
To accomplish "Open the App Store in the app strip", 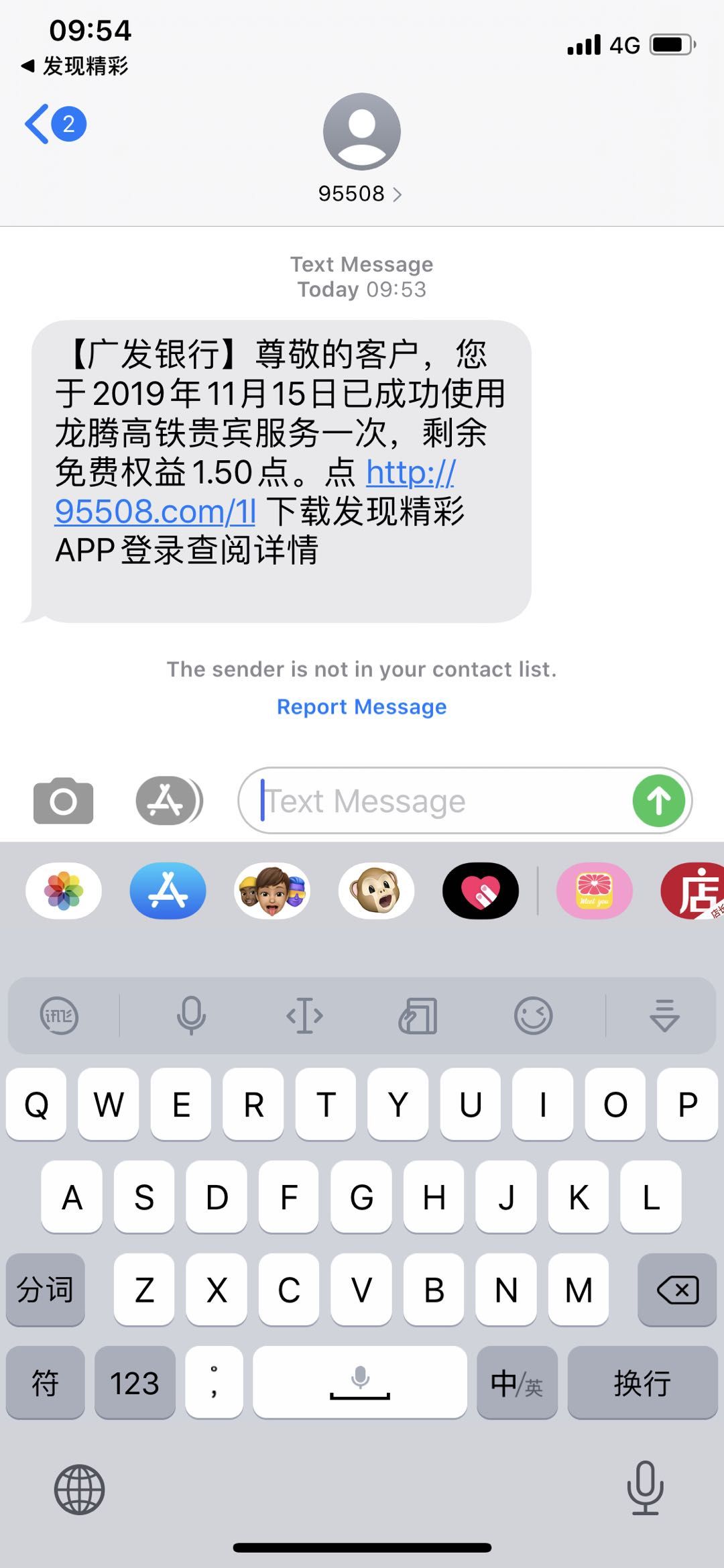I will pyautogui.click(x=168, y=891).
